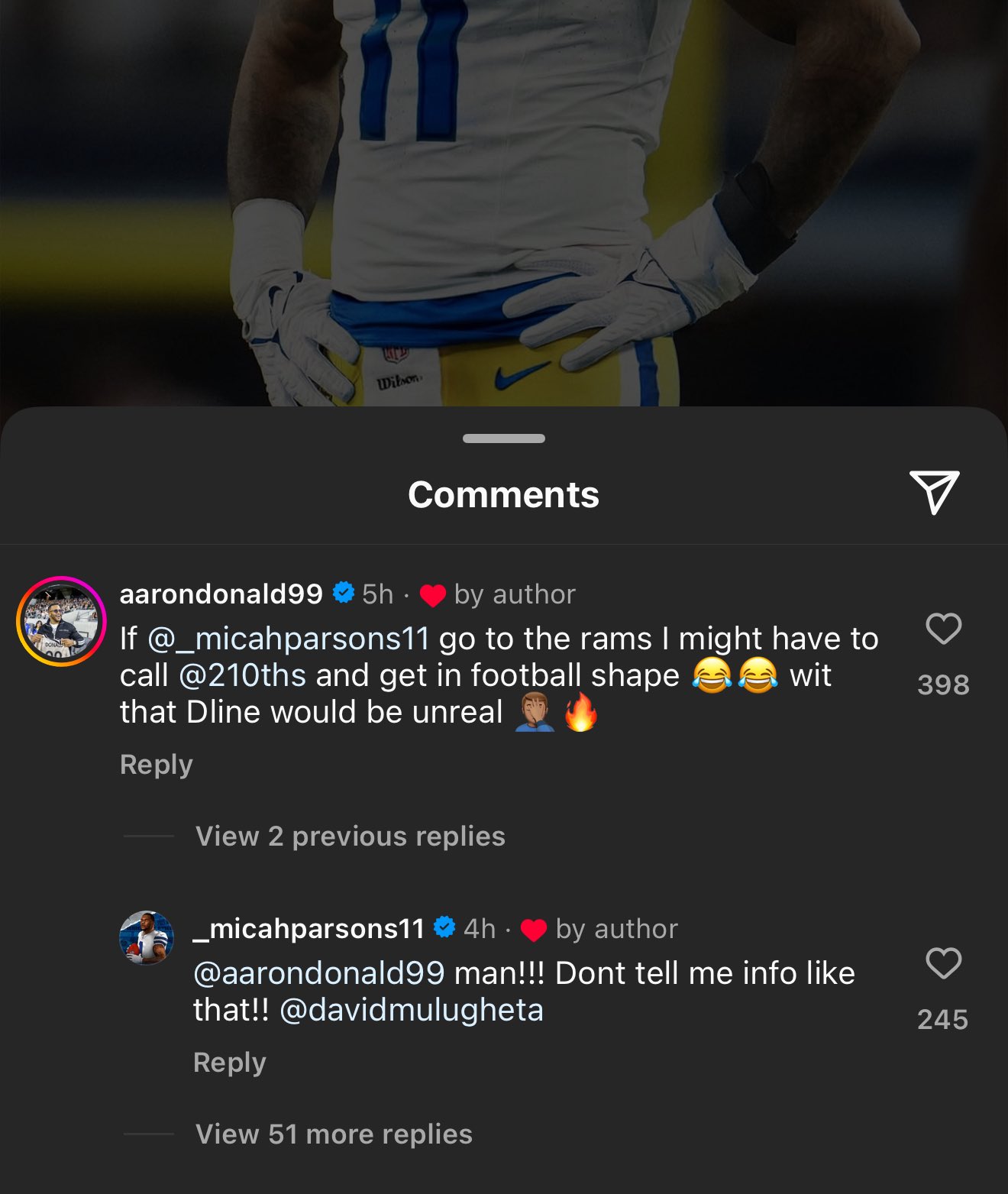This screenshot has height=1194, width=1008.
Task: Expand View 51 more replies
Action: click(x=334, y=1134)
